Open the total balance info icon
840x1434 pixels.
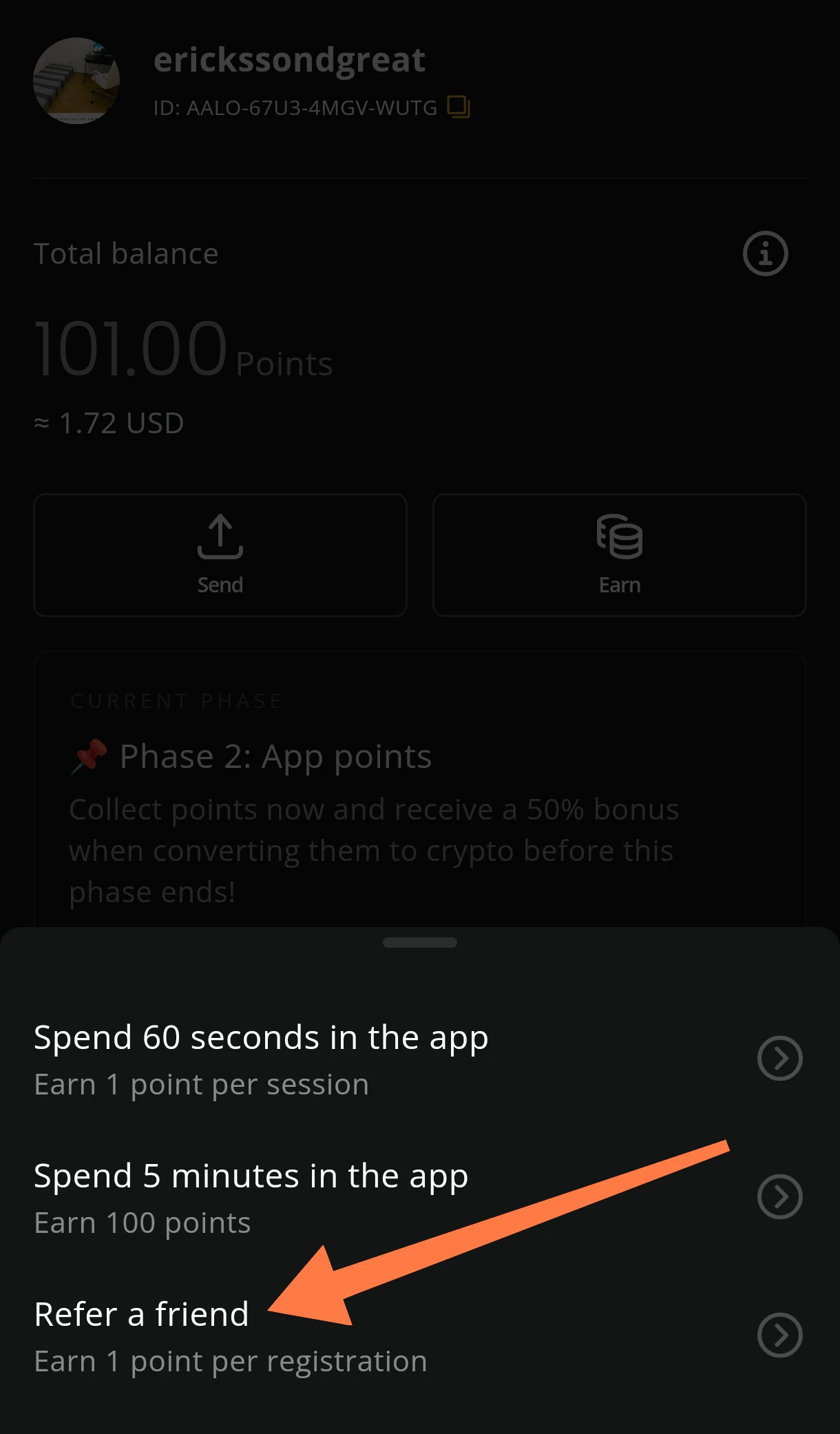coord(765,253)
